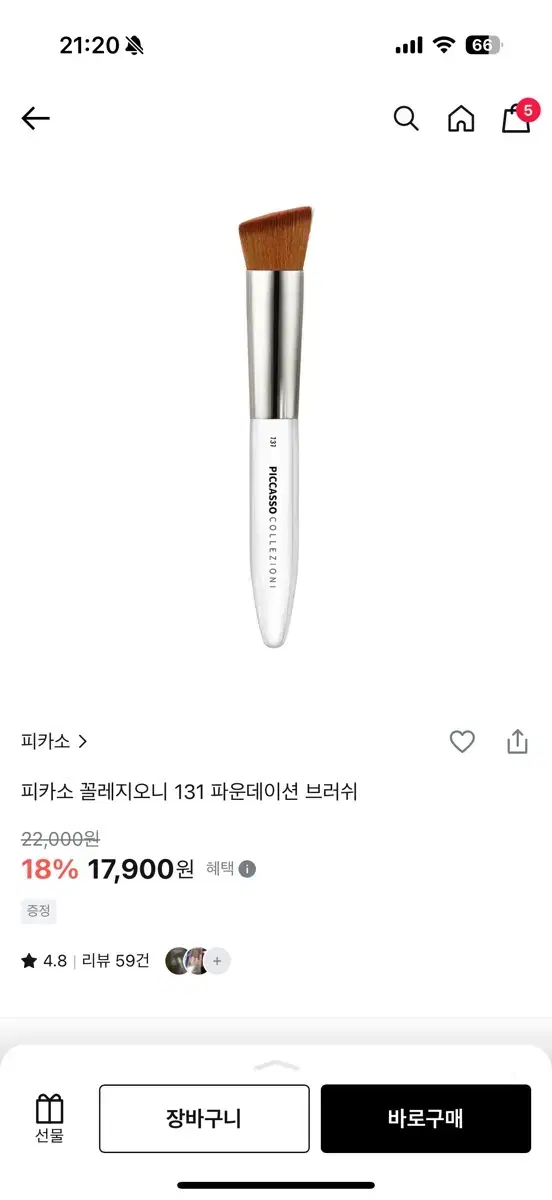The image size is (552, 1200).
Task: View 혜택 info details
Action: pos(231,868)
